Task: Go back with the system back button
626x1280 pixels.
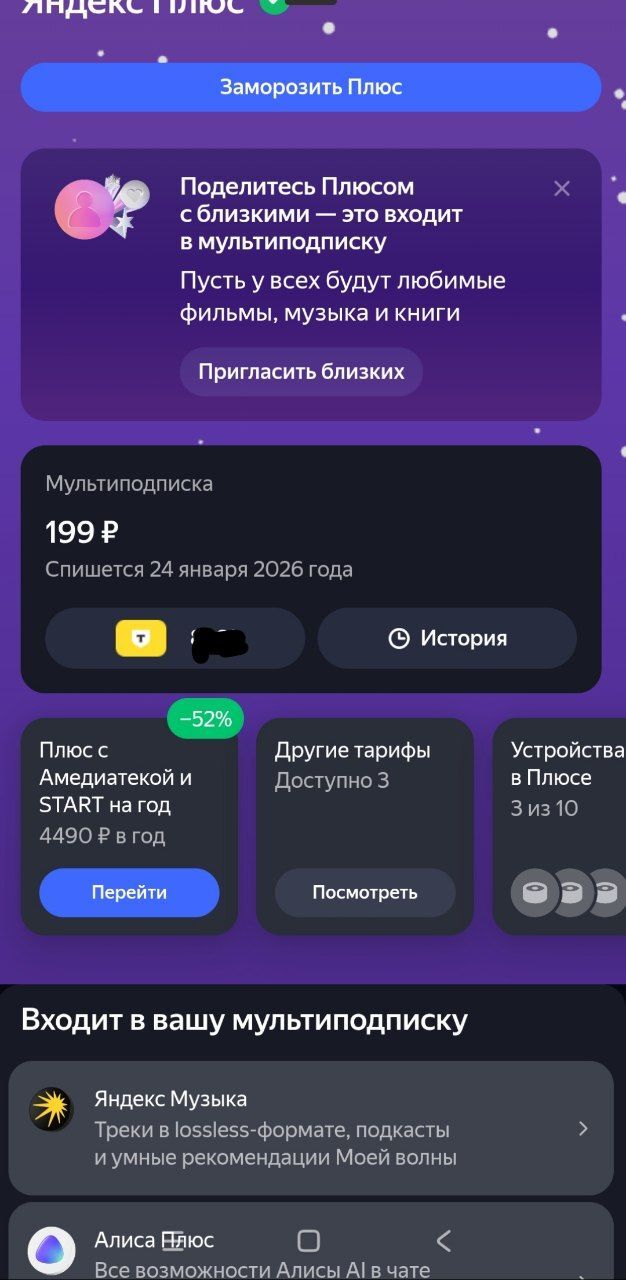Action: click(444, 1241)
